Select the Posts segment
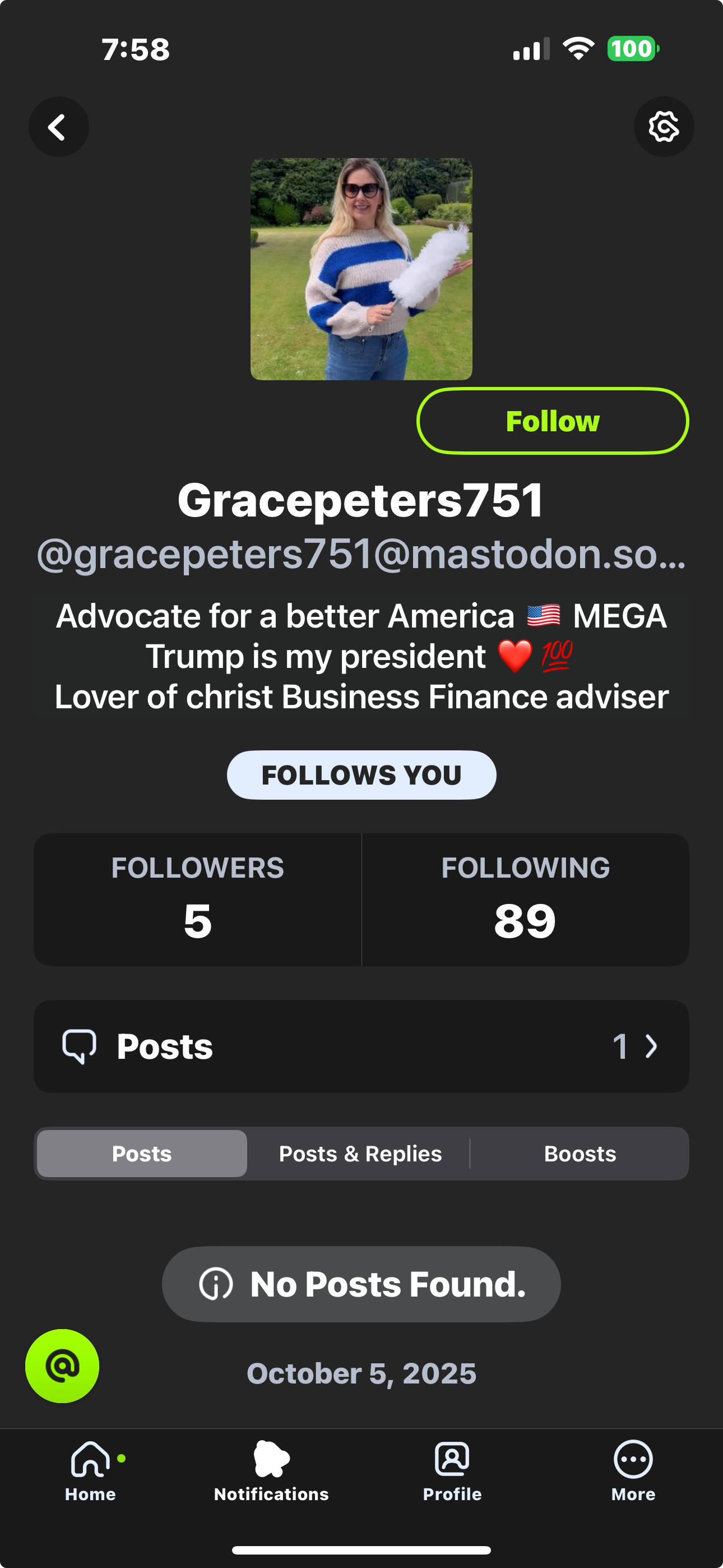 click(142, 1154)
